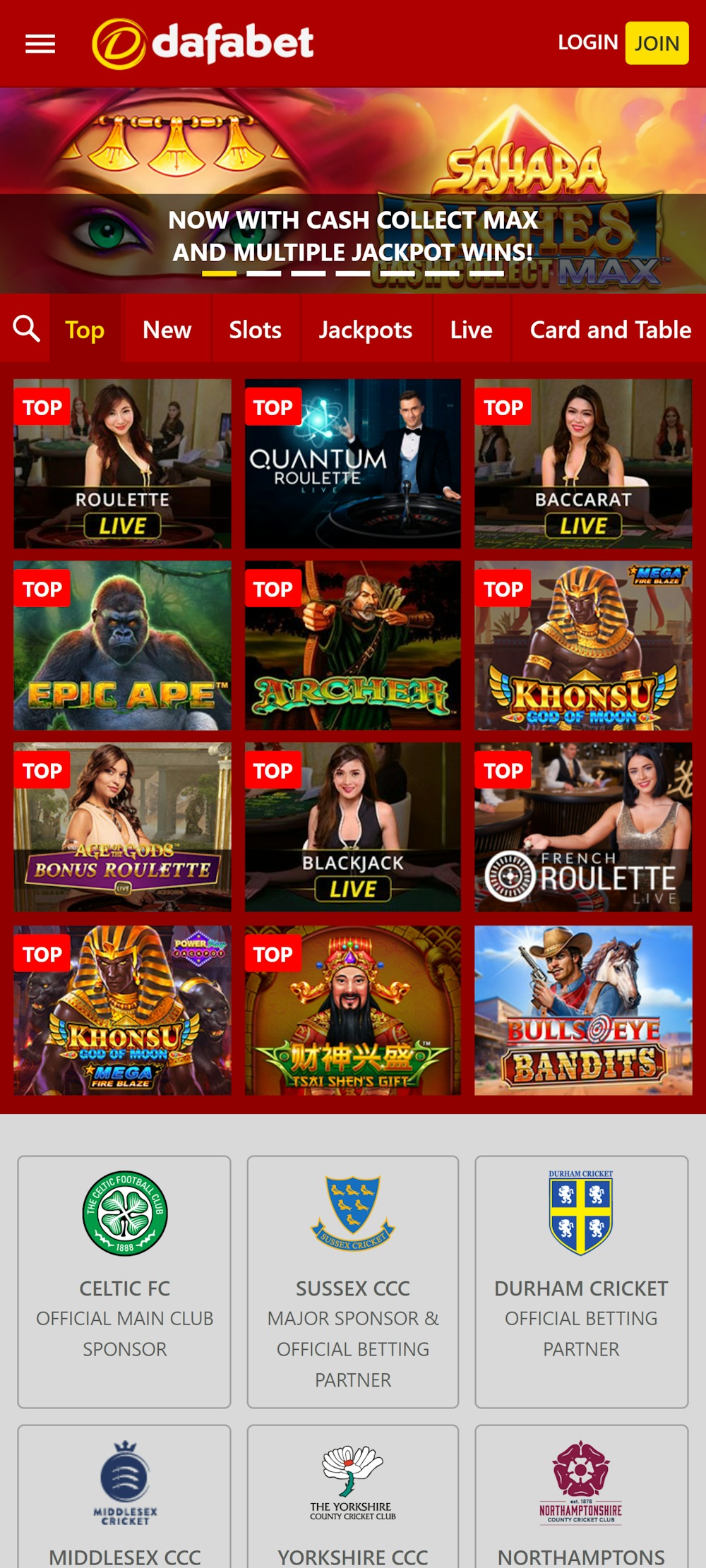Screen dimensions: 706x1568
Task: Click the dafabet logo
Action: click(201, 43)
